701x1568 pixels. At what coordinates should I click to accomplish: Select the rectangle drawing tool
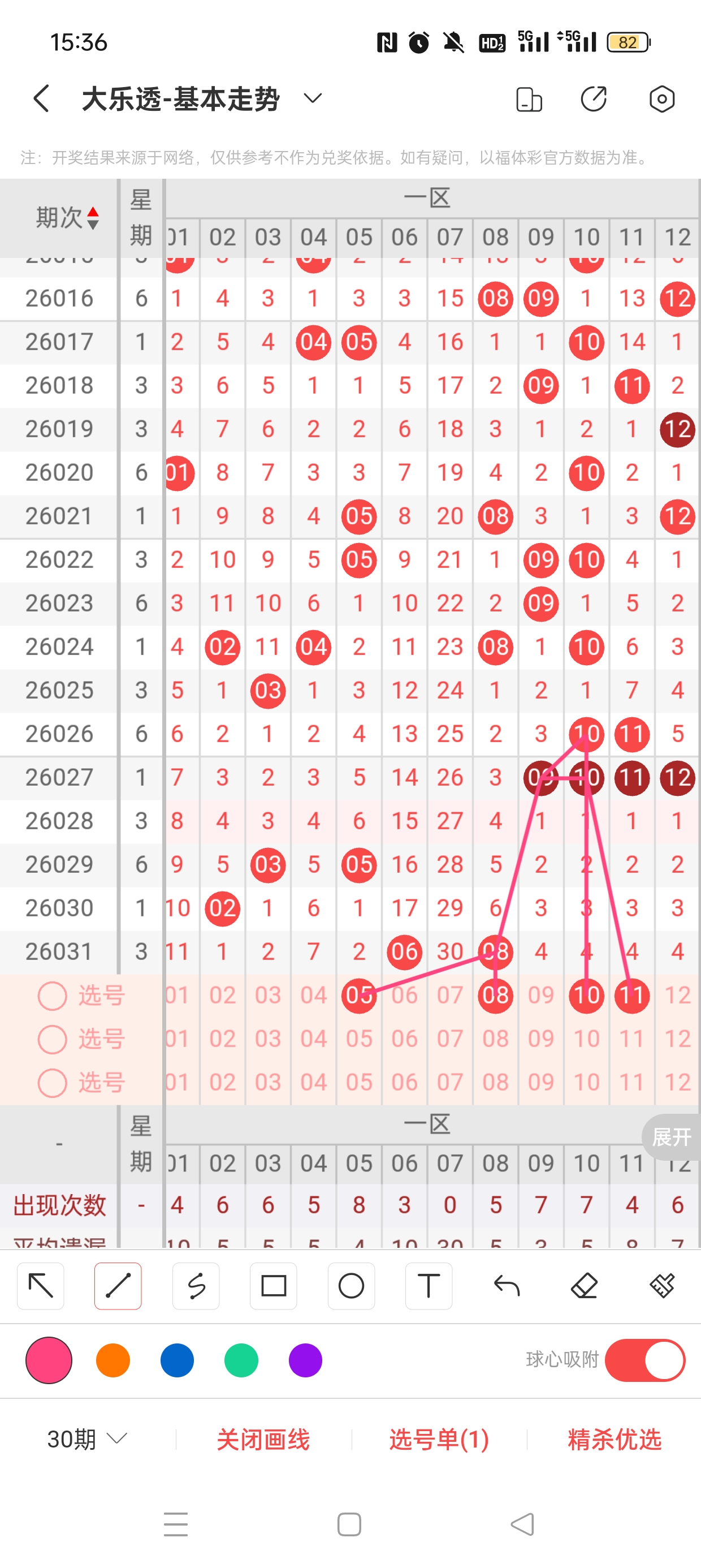[x=273, y=1286]
